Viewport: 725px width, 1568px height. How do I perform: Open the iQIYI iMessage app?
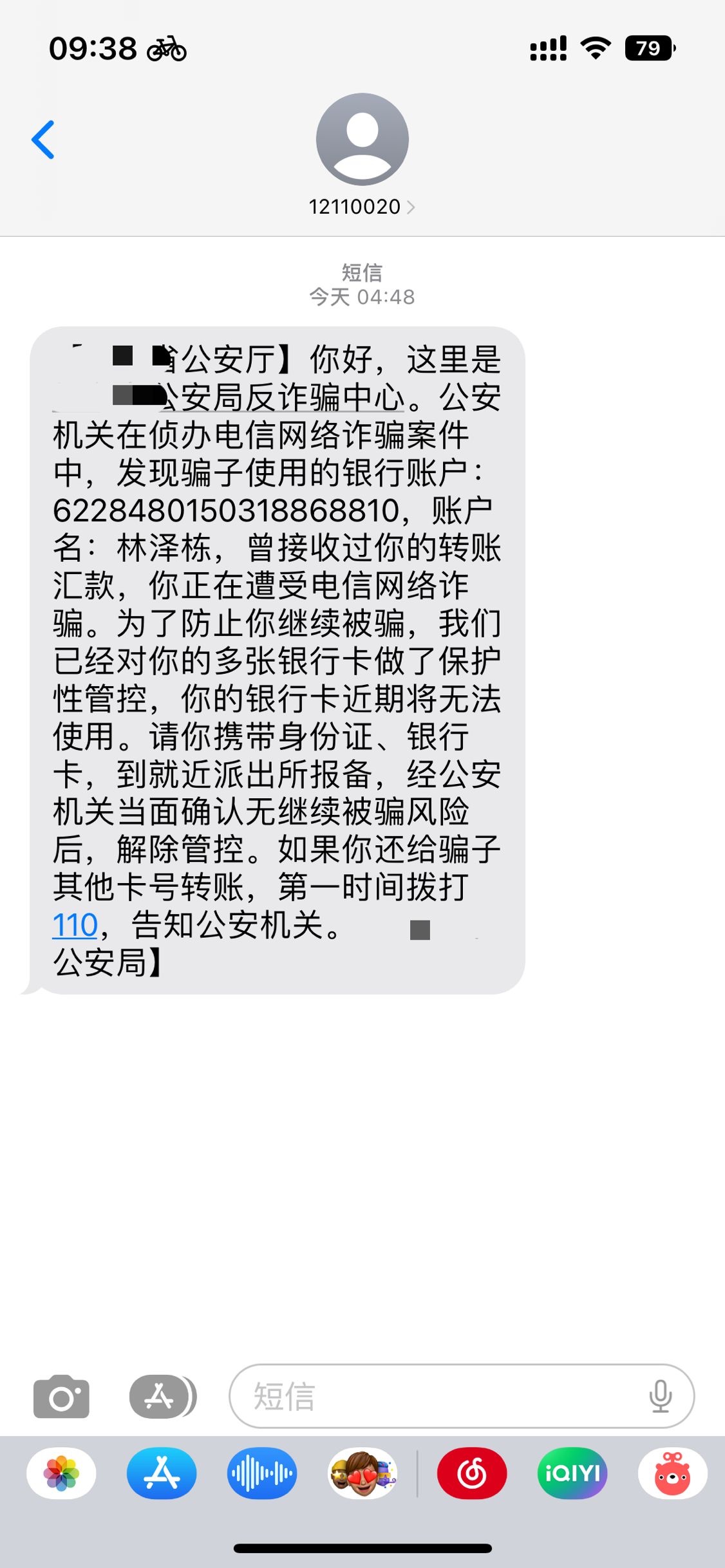572,1473
